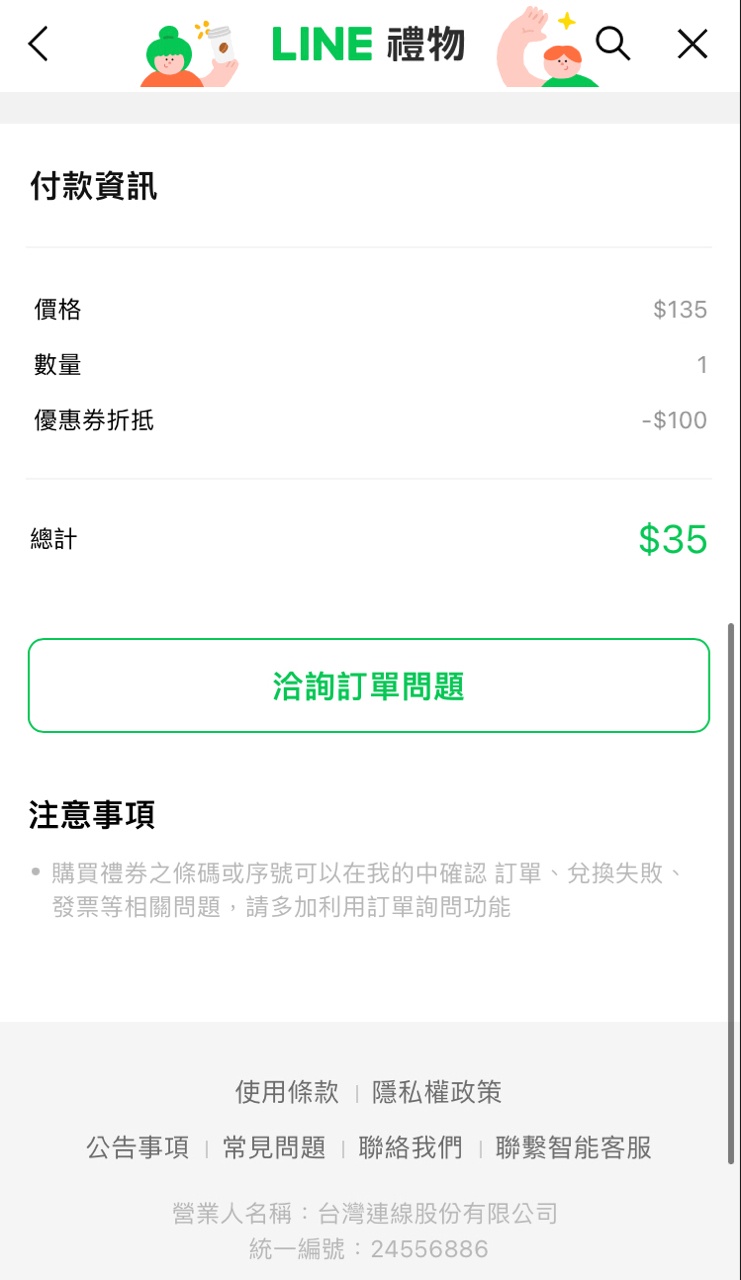Open the 常見問題 link
The image size is (741, 1280).
coord(274,1148)
